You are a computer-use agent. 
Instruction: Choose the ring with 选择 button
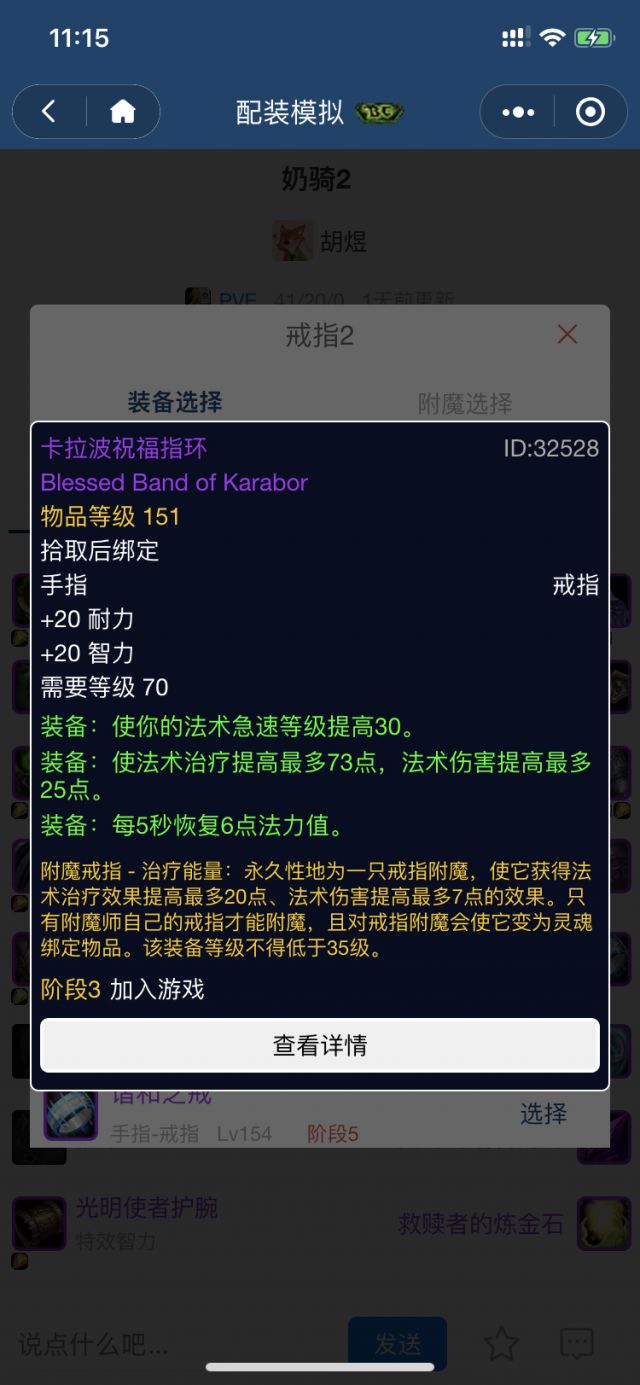543,1114
